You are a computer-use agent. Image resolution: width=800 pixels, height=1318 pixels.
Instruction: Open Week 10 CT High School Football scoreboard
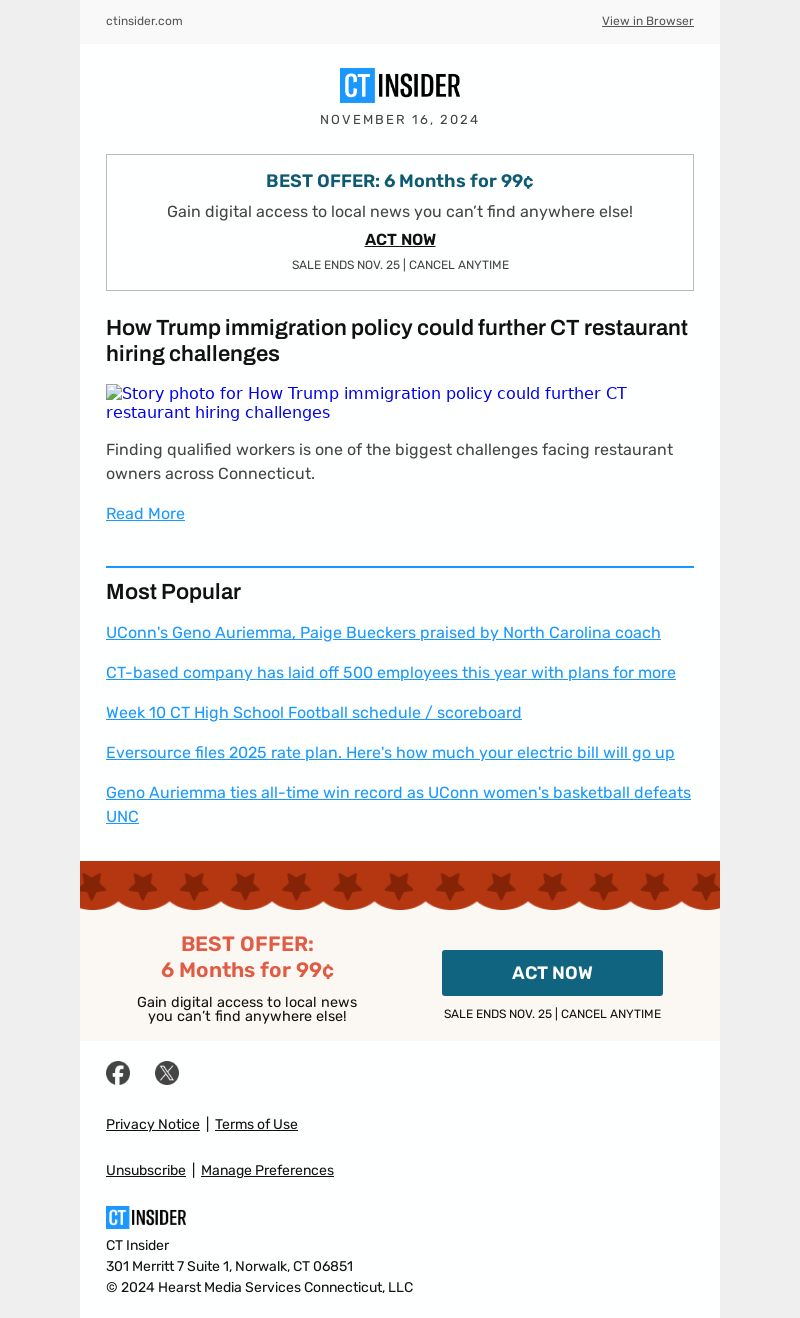coord(314,713)
